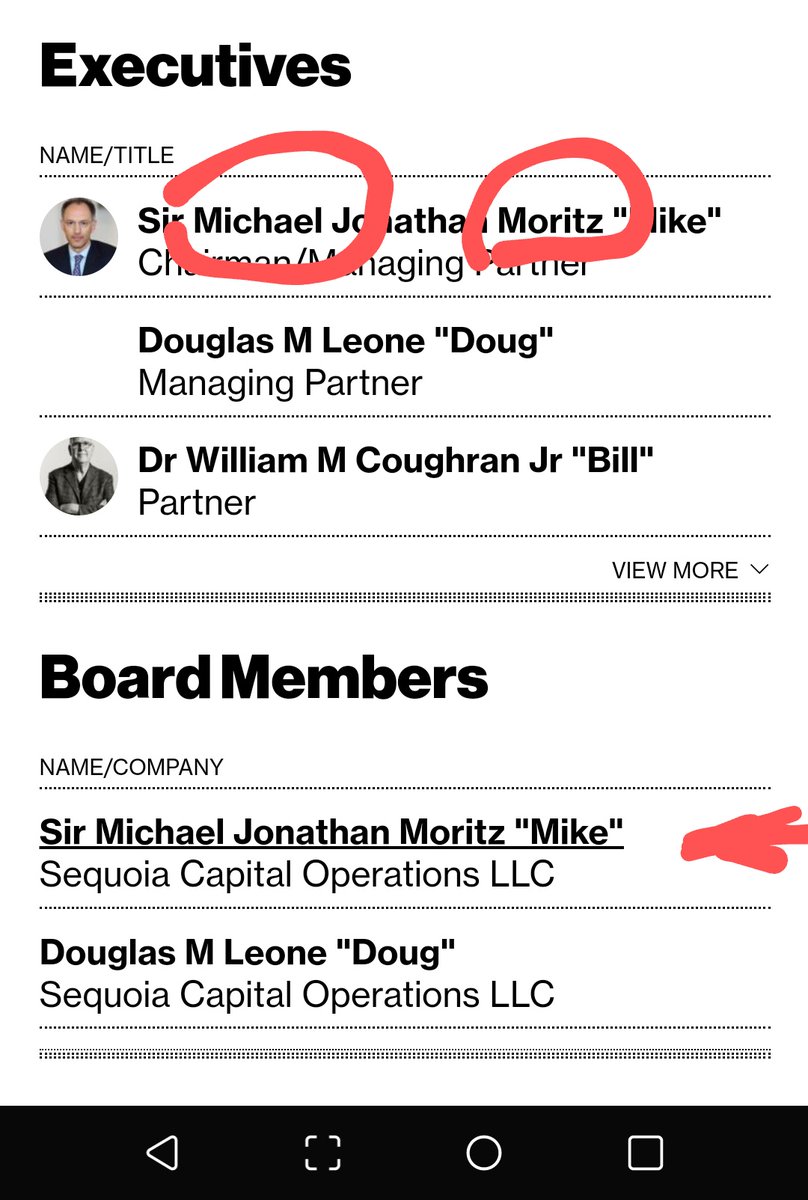Screen dimensions: 808x1200
Task: Go back using the system back button
Action: coord(162,1153)
